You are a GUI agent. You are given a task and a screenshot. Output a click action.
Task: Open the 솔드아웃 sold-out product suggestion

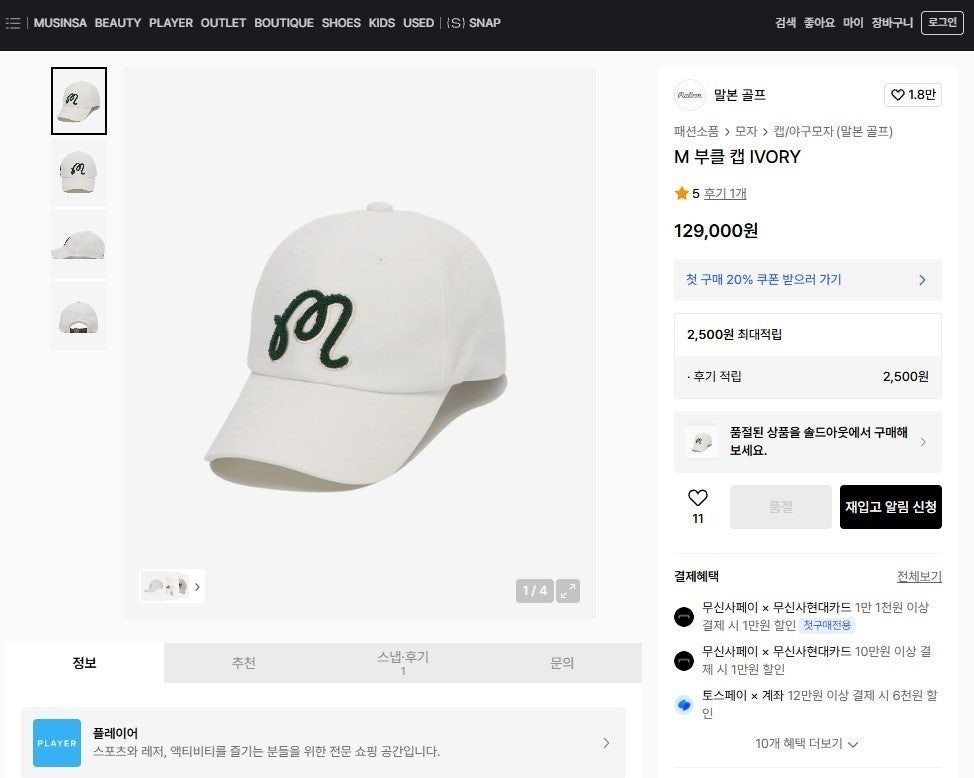[x=807, y=442]
